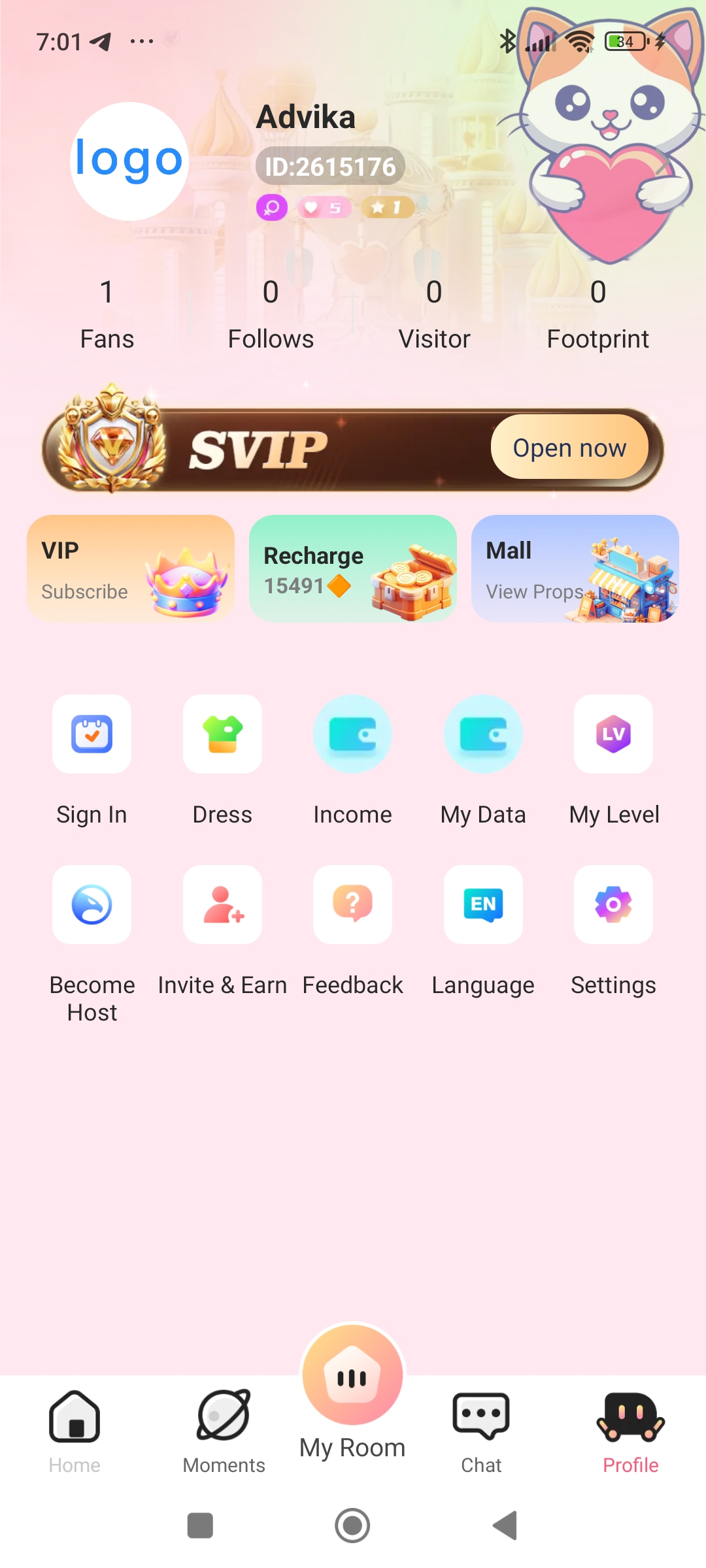Select Become Host

click(x=92, y=905)
